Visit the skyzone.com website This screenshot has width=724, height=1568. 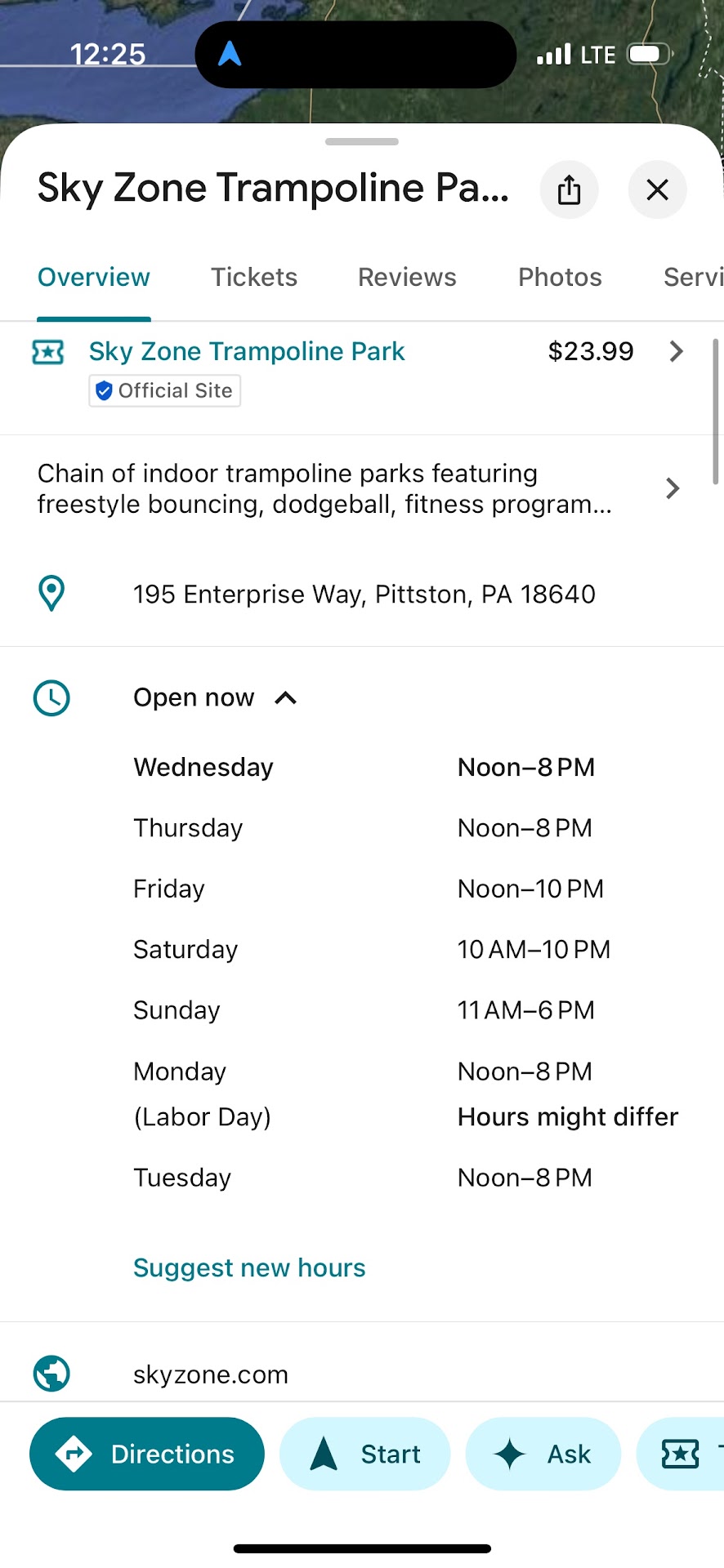pos(211,1374)
